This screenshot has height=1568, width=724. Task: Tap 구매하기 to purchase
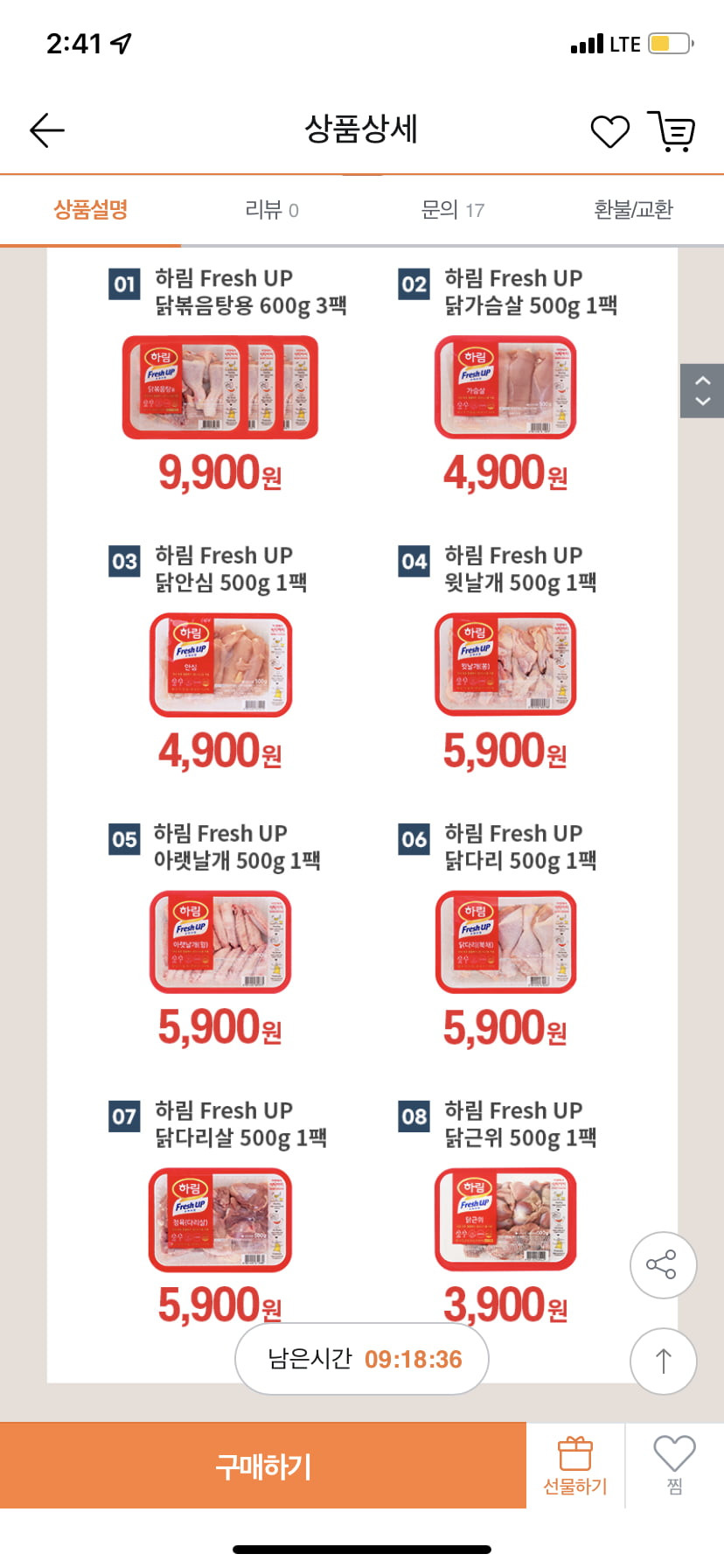pyautogui.click(x=263, y=1466)
